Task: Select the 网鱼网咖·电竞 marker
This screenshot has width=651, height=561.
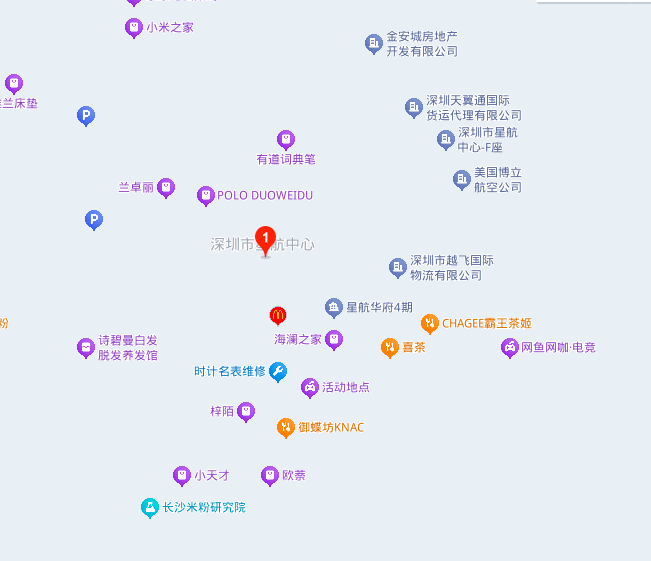Action: point(510,347)
